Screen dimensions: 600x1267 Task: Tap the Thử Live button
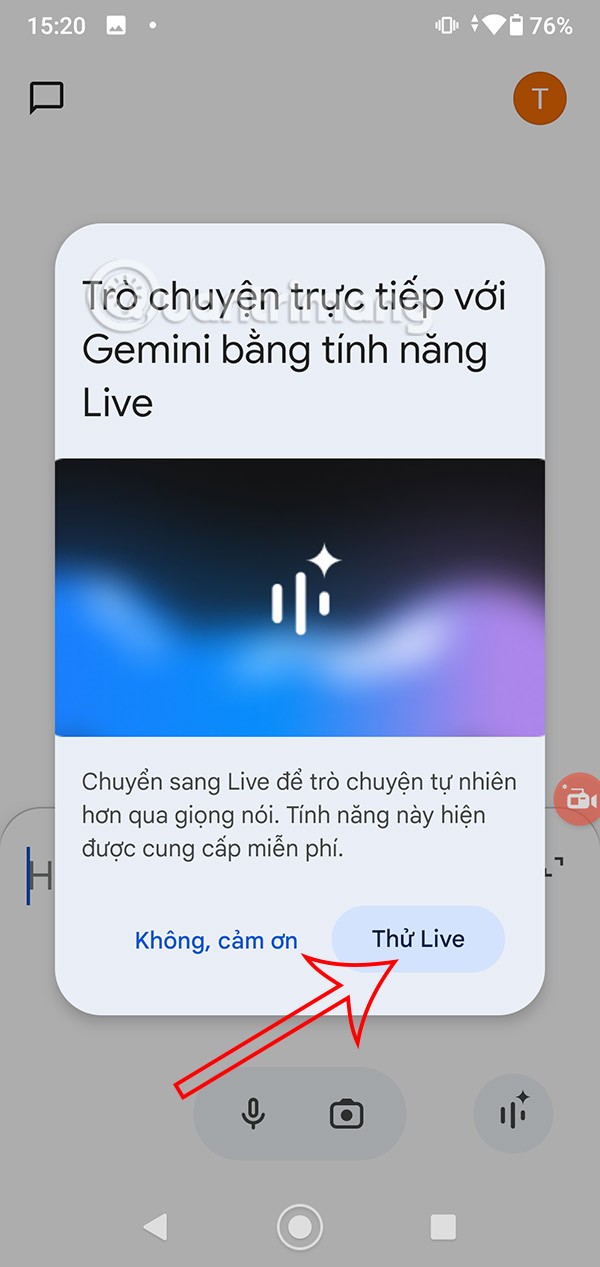[418, 939]
